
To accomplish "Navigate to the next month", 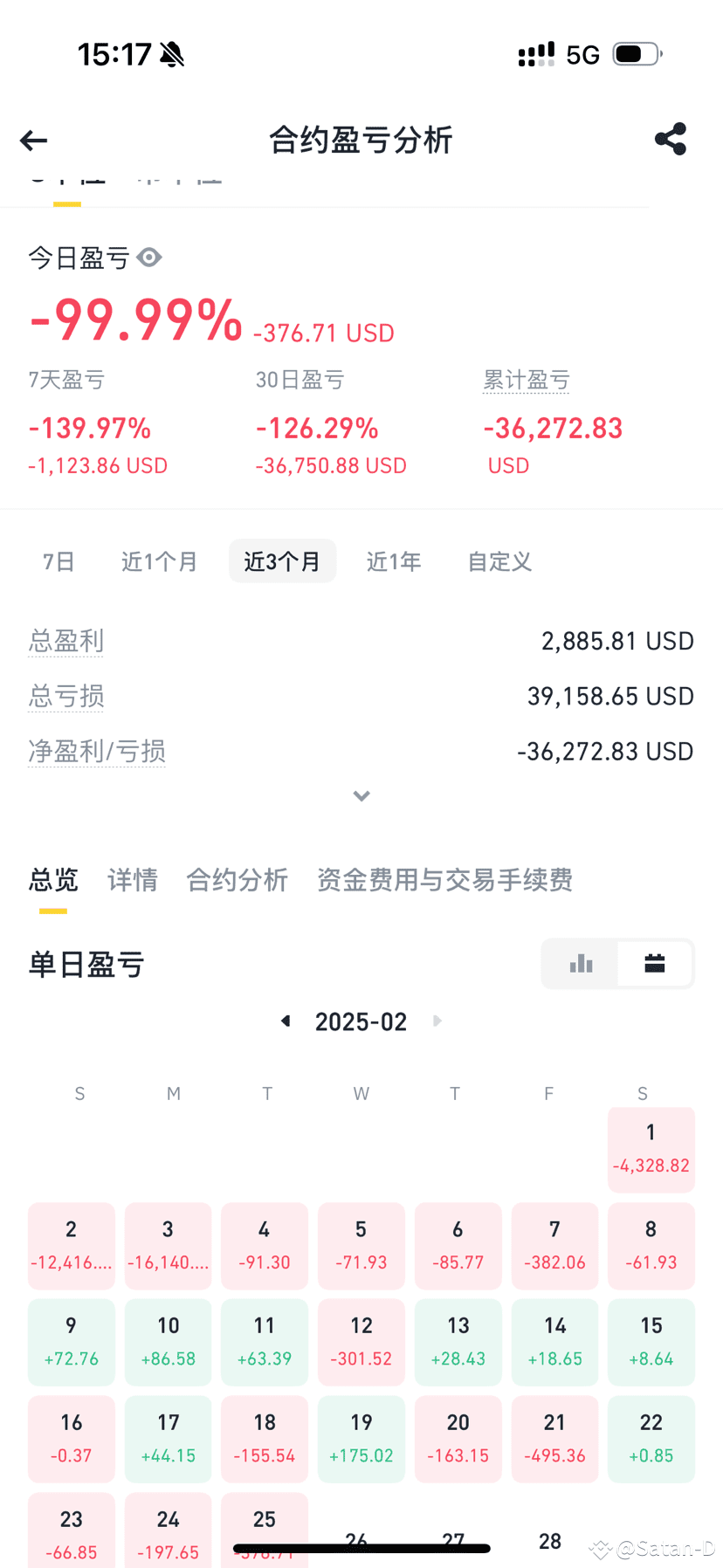I will (x=437, y=1021).
